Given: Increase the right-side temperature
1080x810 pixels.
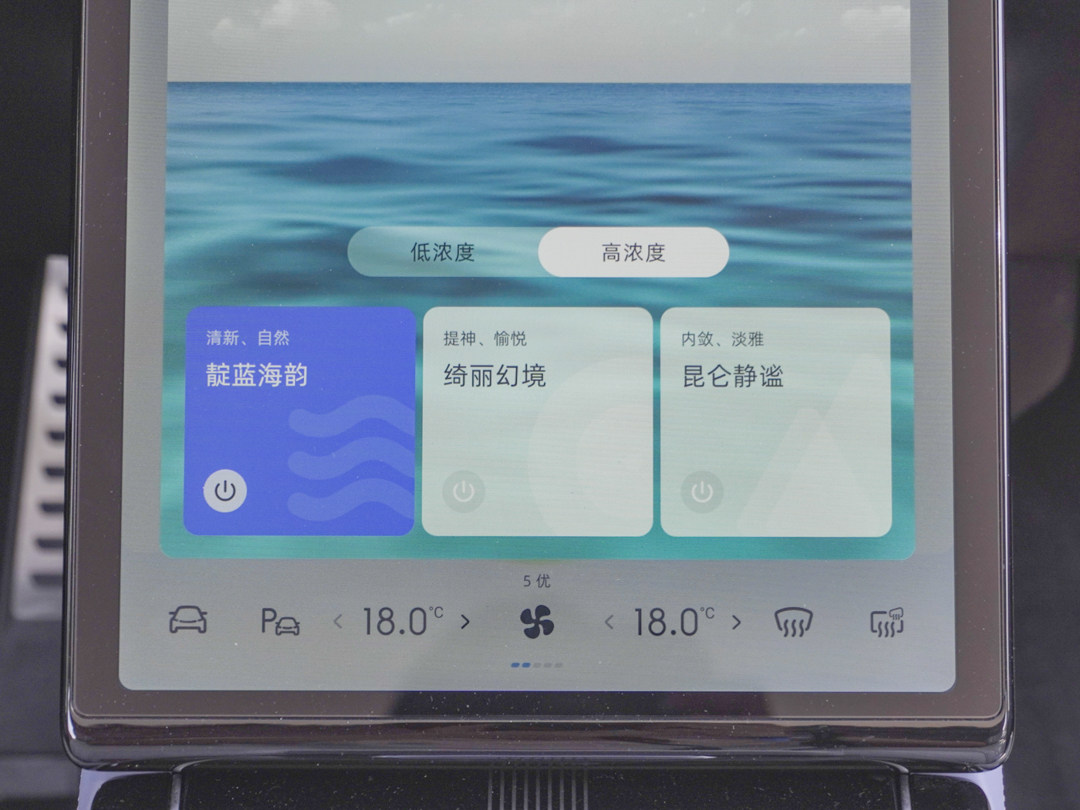Looking at the screenshot, I should point(737,622).
